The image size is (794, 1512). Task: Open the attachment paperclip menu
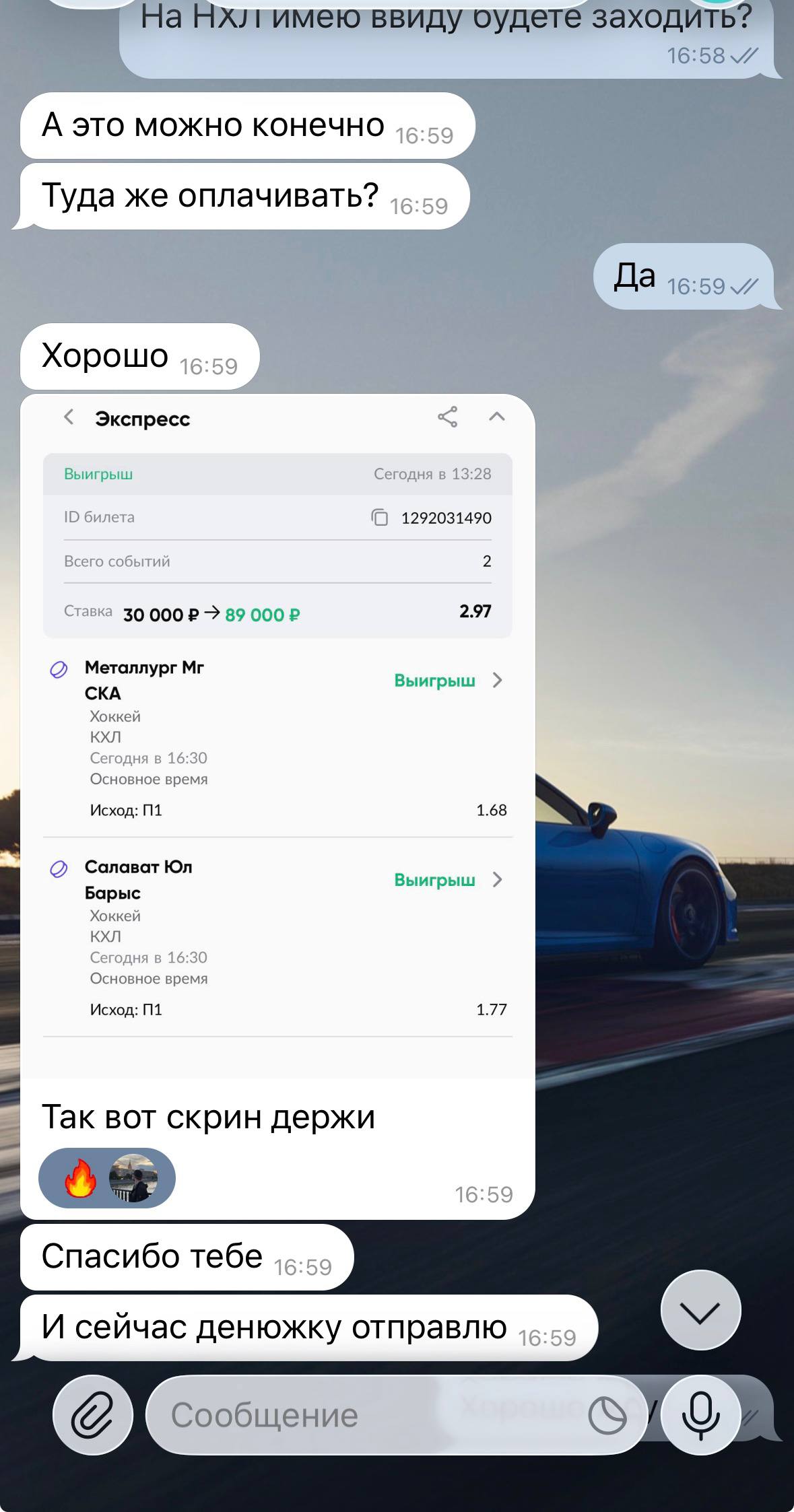93,1414
